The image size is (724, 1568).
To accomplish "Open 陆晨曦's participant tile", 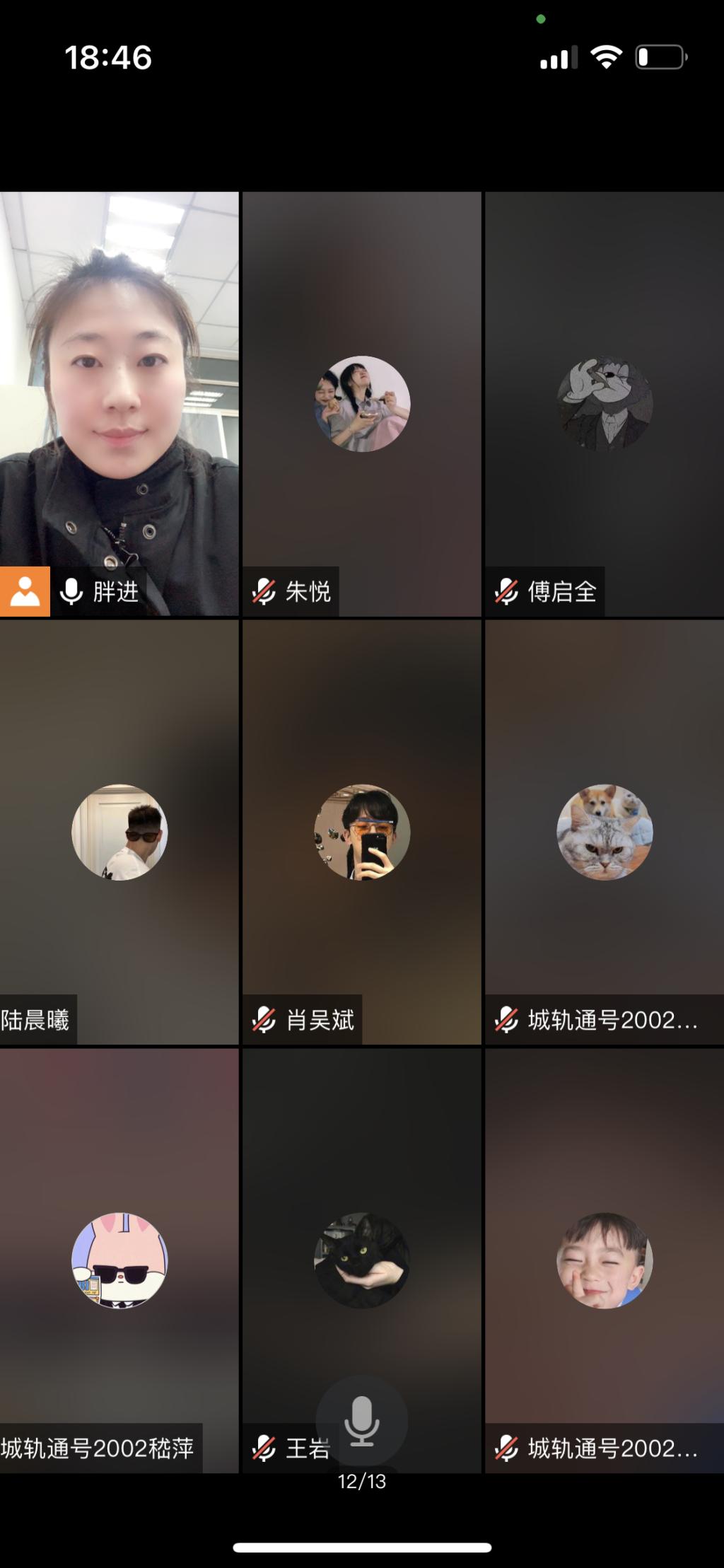I will point(119,832).
